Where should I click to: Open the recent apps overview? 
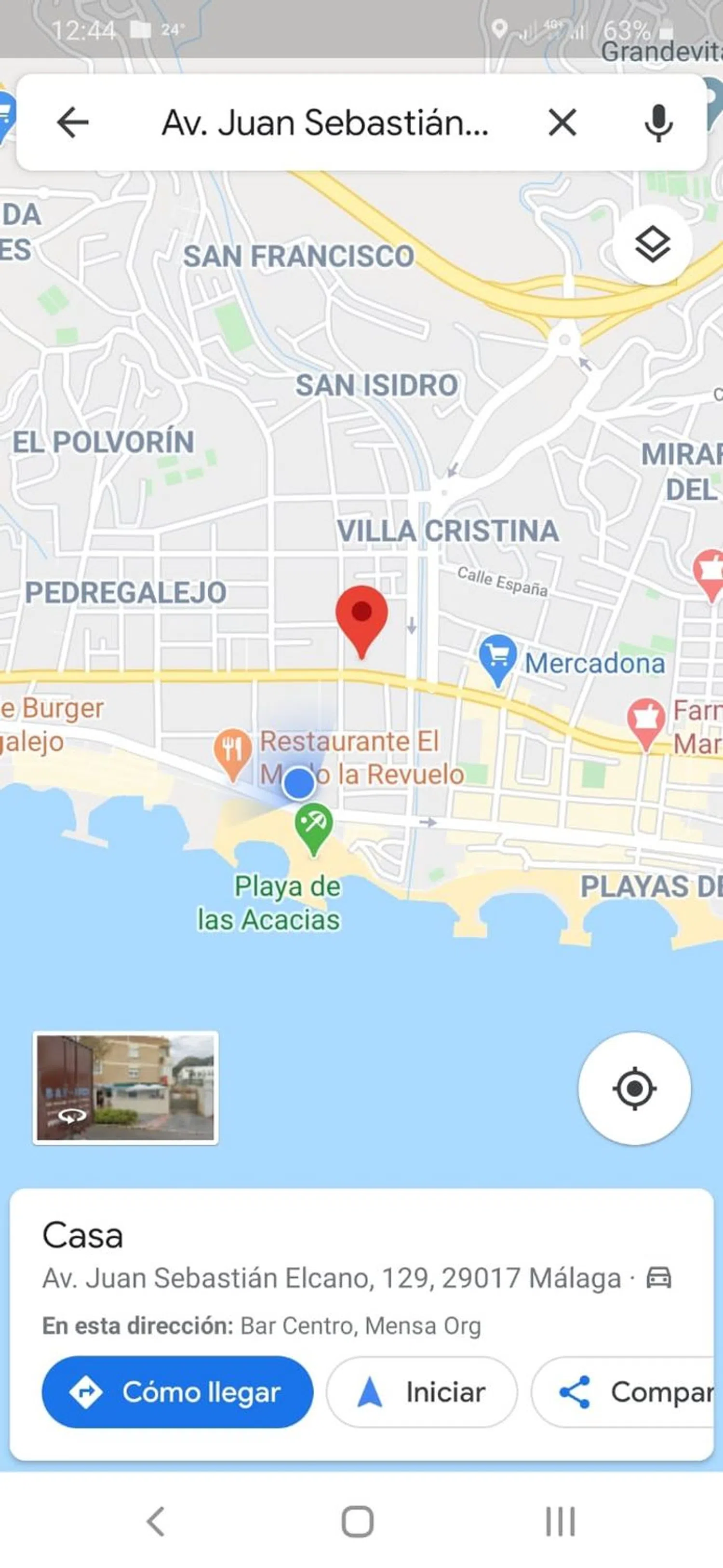coord(560,1521)
